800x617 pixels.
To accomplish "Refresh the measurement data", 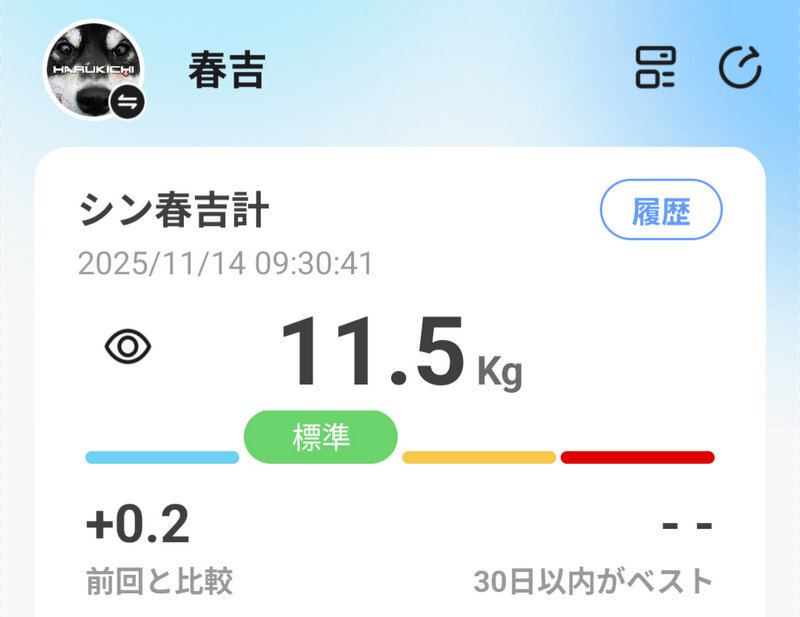I will coord(740,68).
